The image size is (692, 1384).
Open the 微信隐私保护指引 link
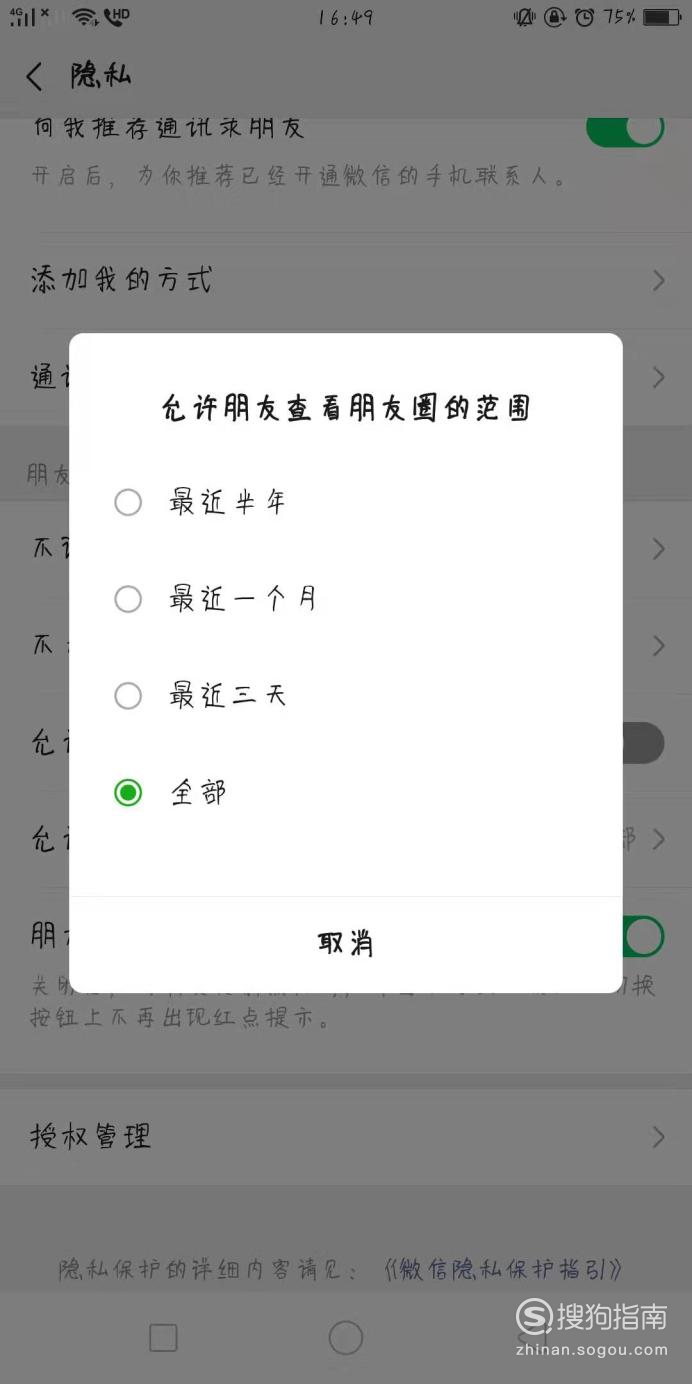click(503, 1270)
